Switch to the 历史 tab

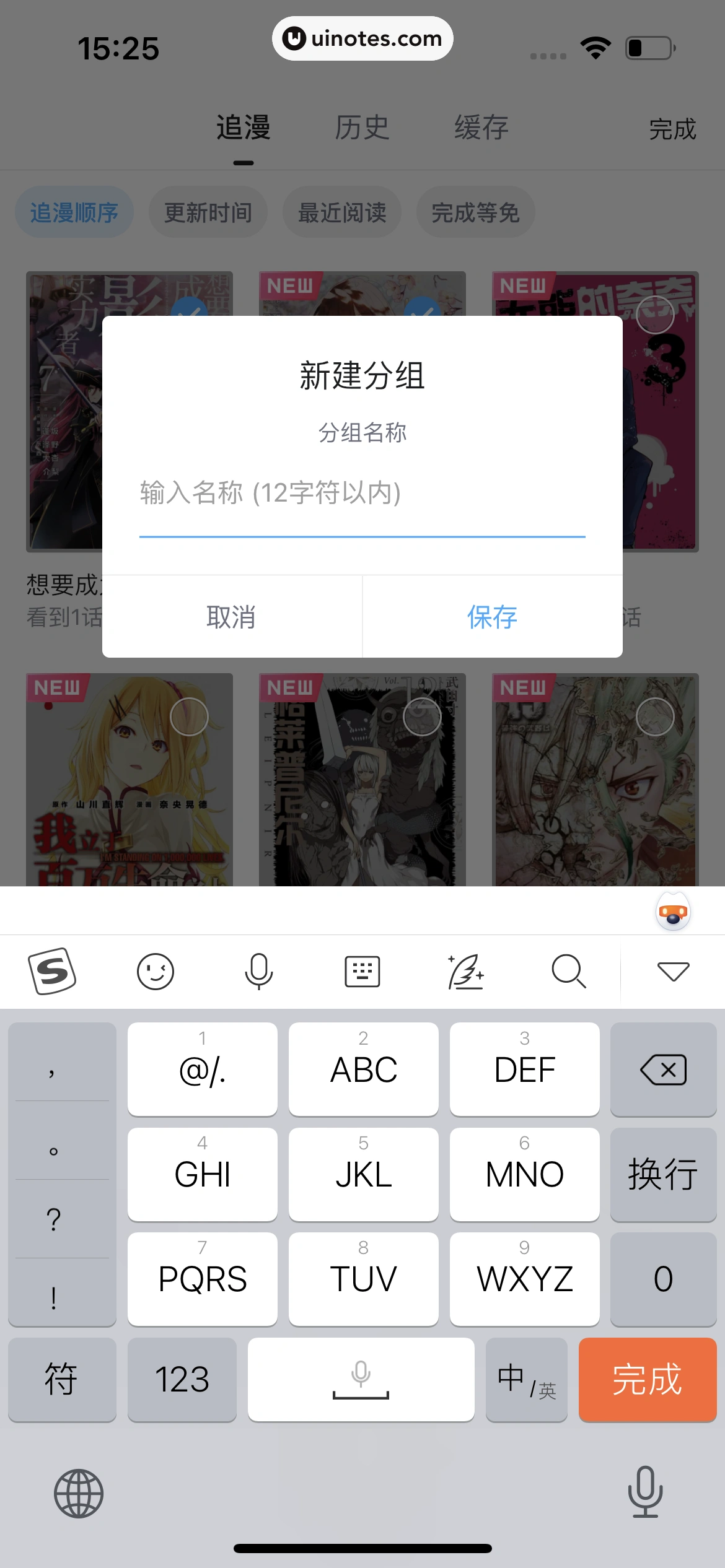(x=362, y=128)
